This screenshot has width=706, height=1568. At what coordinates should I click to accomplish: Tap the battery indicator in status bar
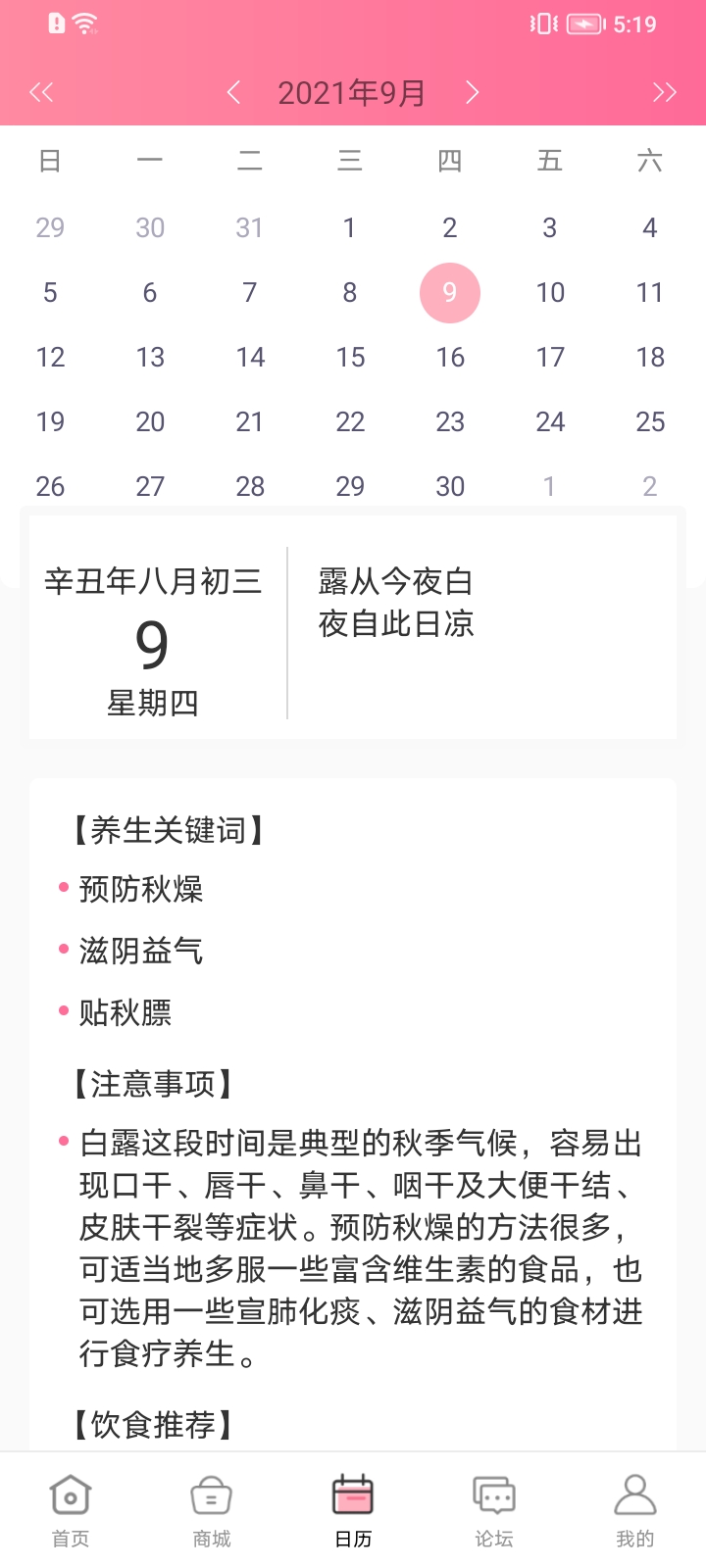tap(587, 24)
